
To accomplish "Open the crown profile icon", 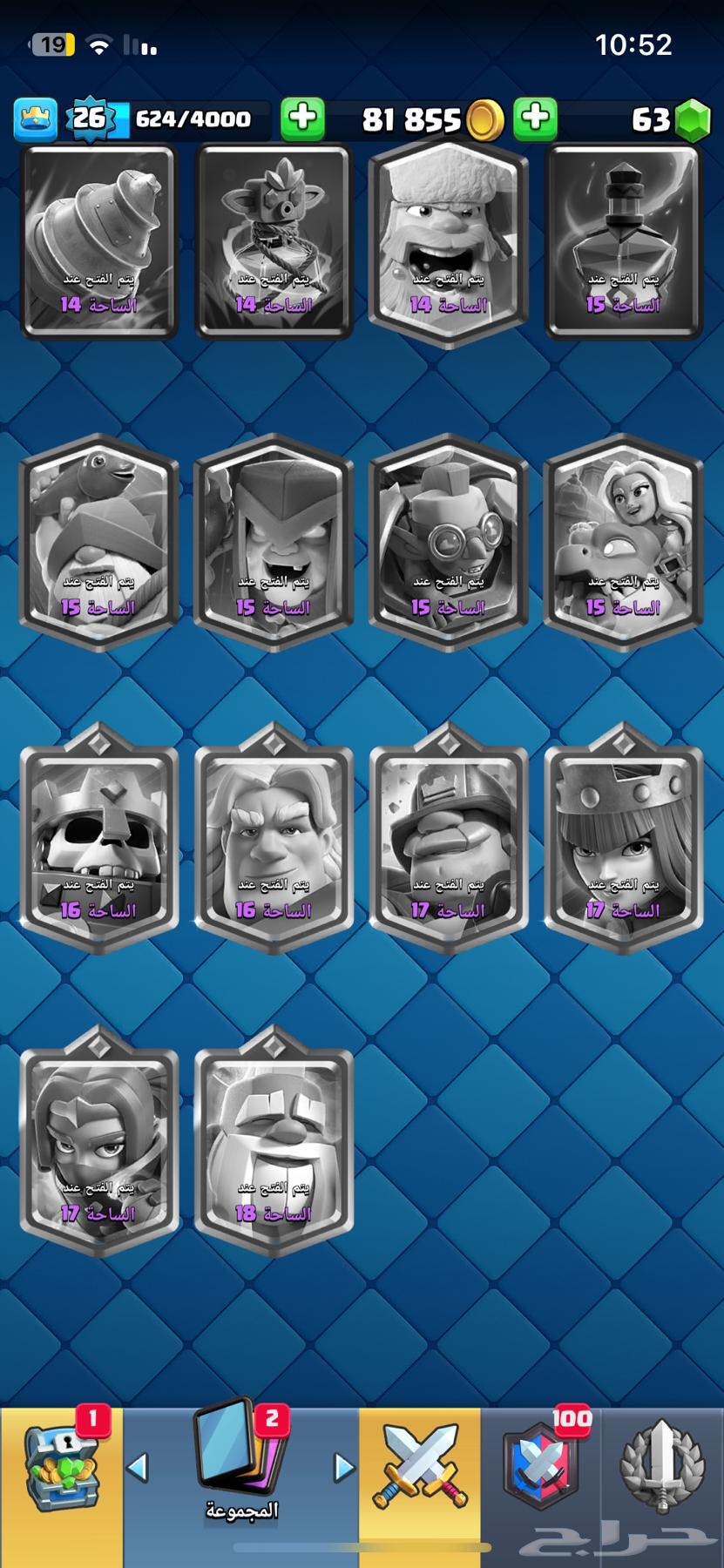I will (36, 118).
